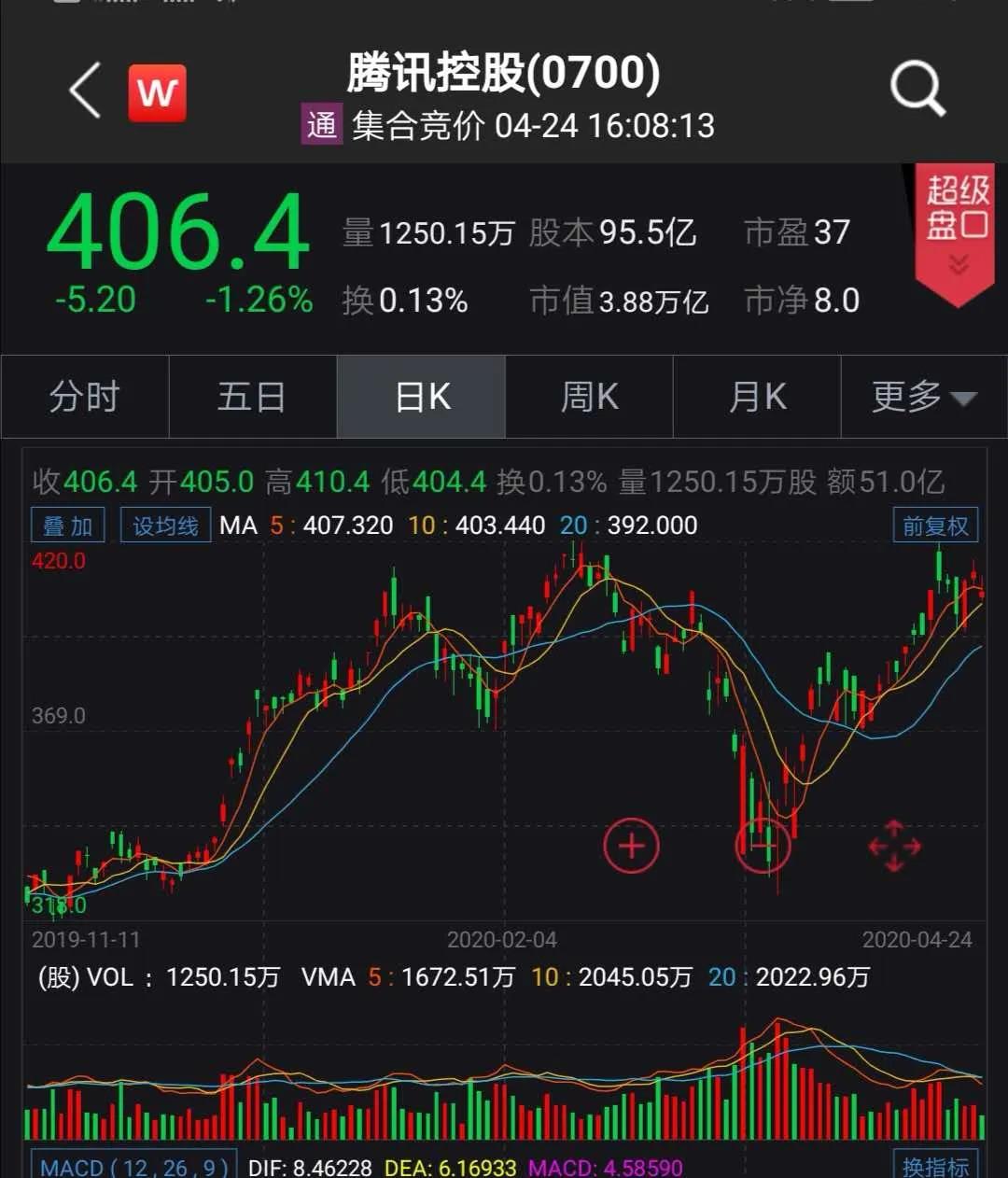
Task: Change the 前复权 adjustment setting
Action: pos(935,526)
